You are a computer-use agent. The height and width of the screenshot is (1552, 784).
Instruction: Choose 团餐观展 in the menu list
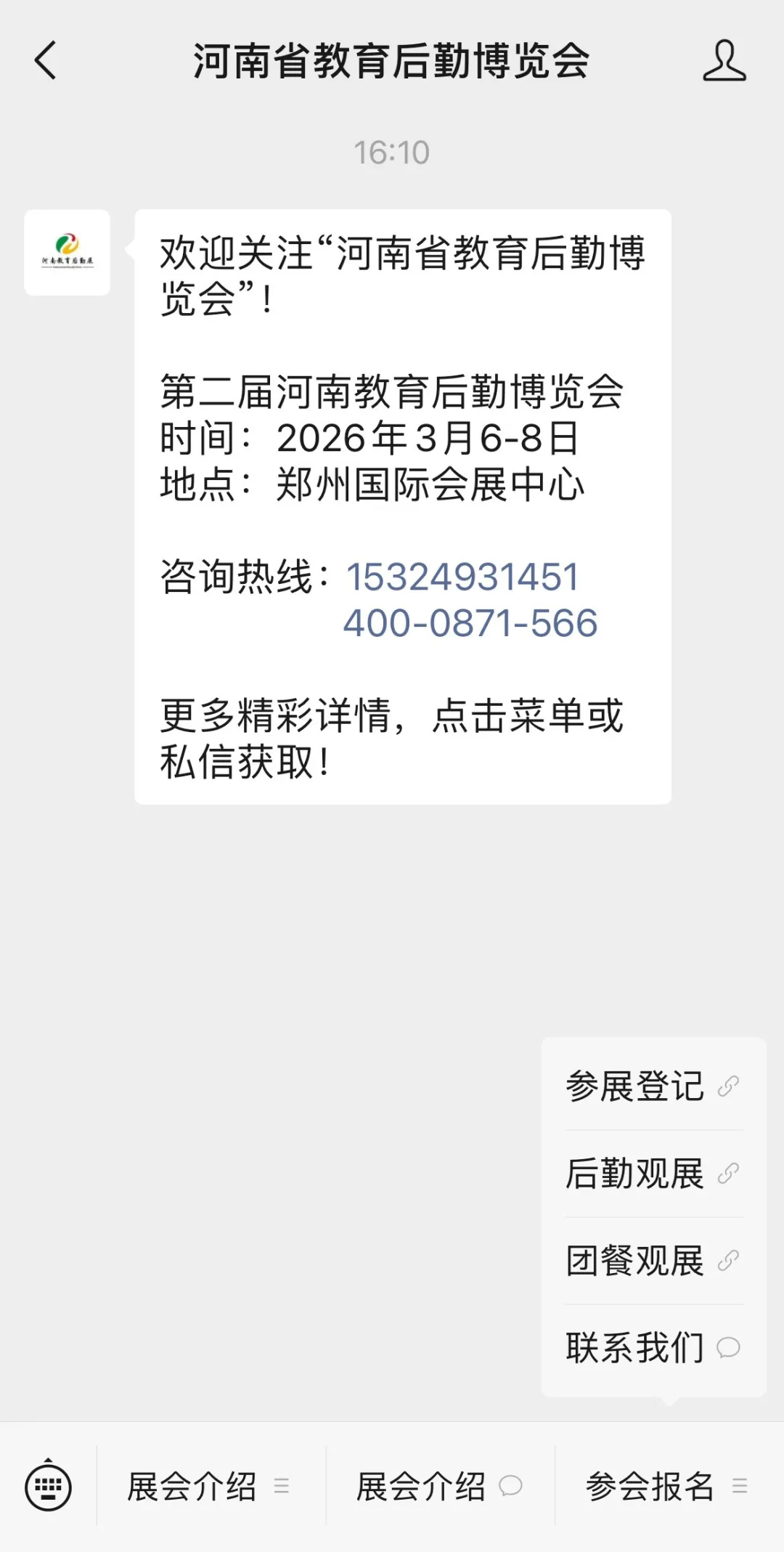click(634, 1259)
